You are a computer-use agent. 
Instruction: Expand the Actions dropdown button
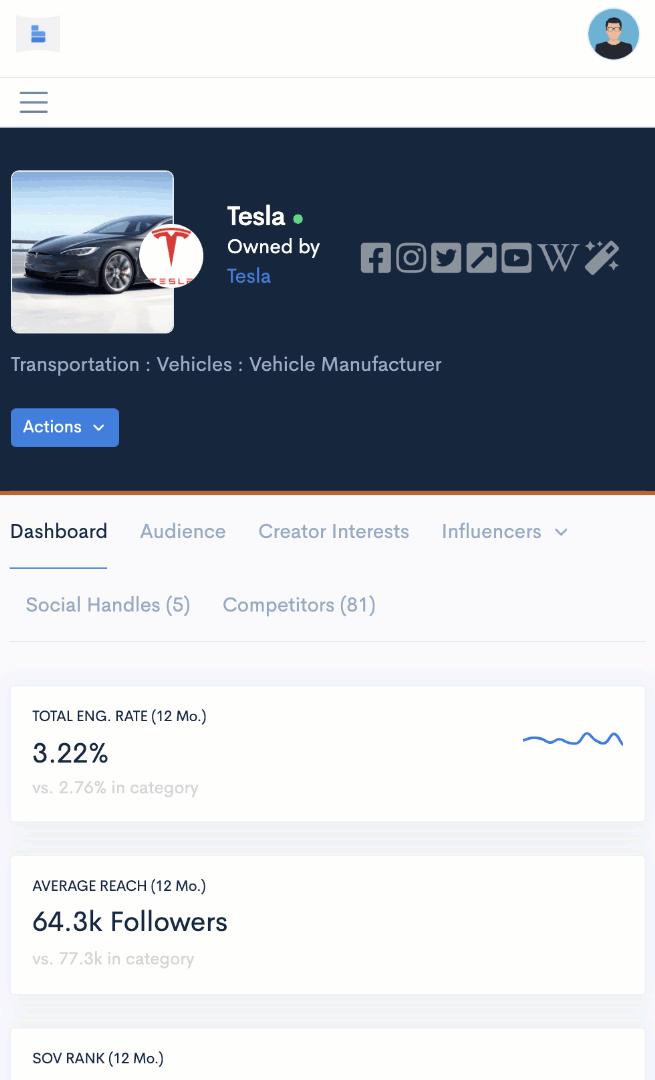coord(65,427)
